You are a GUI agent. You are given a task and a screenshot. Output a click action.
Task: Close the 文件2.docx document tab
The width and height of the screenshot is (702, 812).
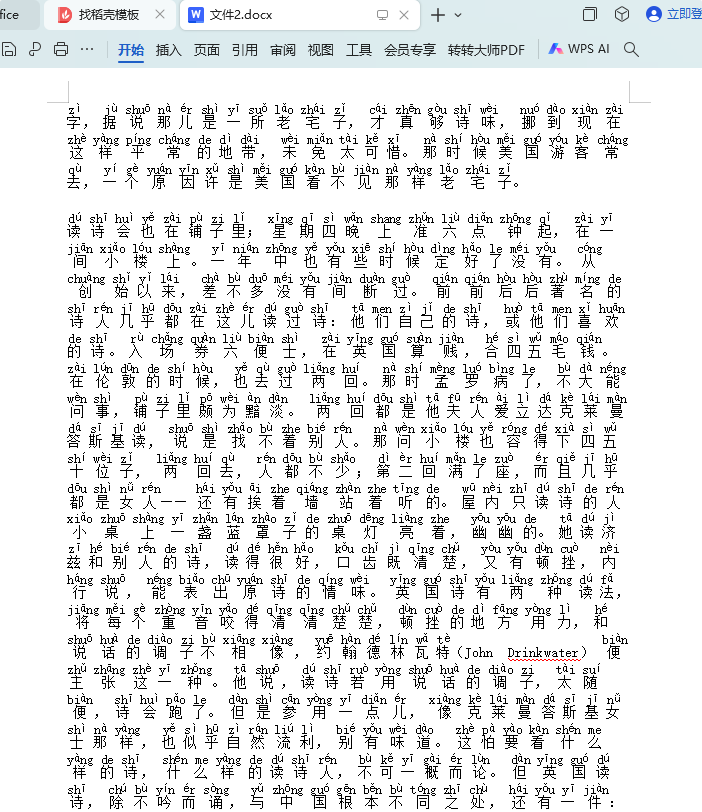coord(402,15)
